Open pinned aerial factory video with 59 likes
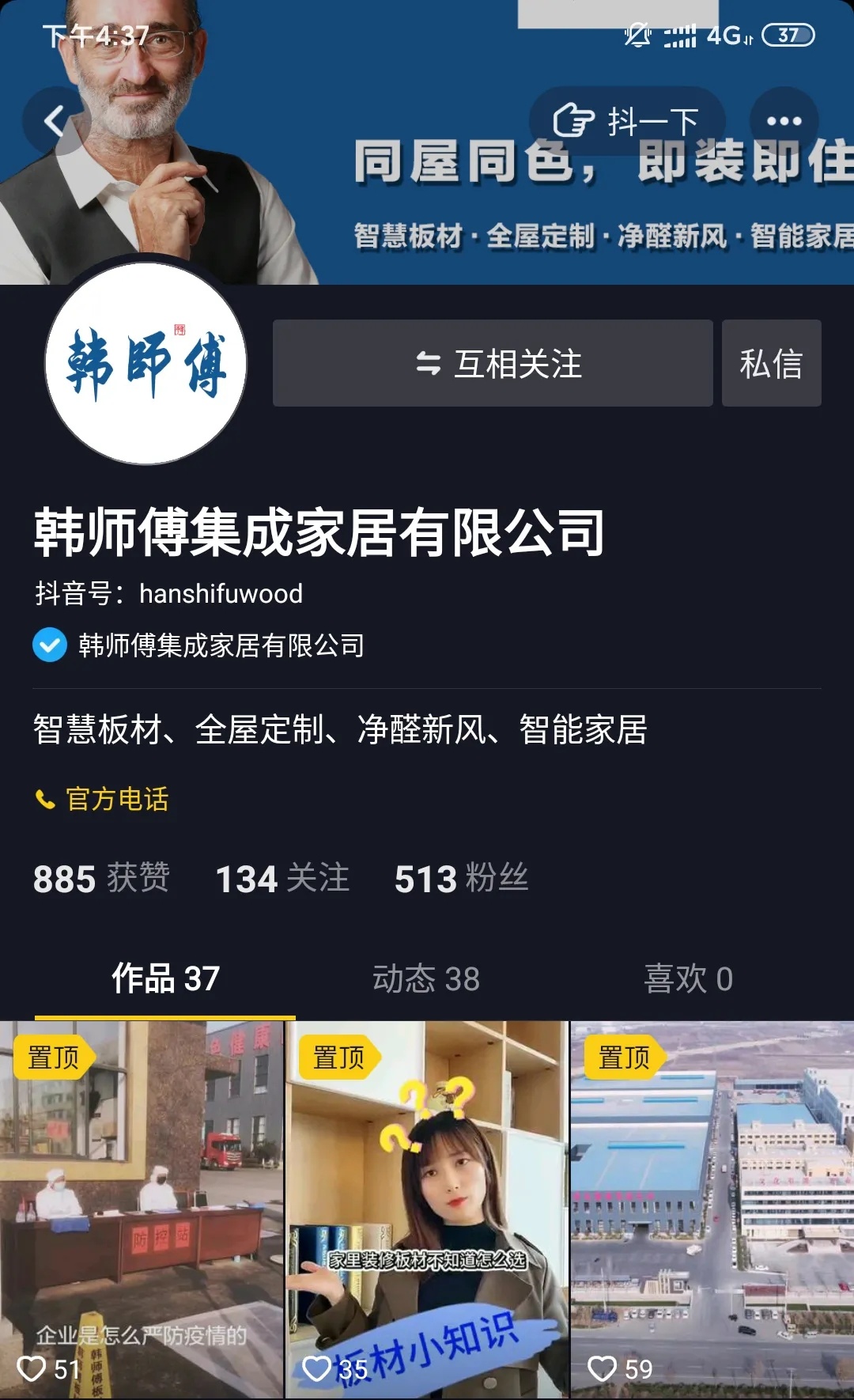 pyautogui.click(x=712, y=1210)
